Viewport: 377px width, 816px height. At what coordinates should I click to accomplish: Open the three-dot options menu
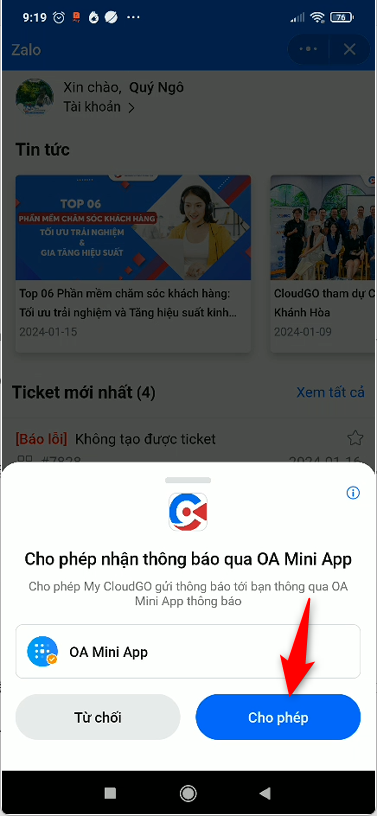309,49
